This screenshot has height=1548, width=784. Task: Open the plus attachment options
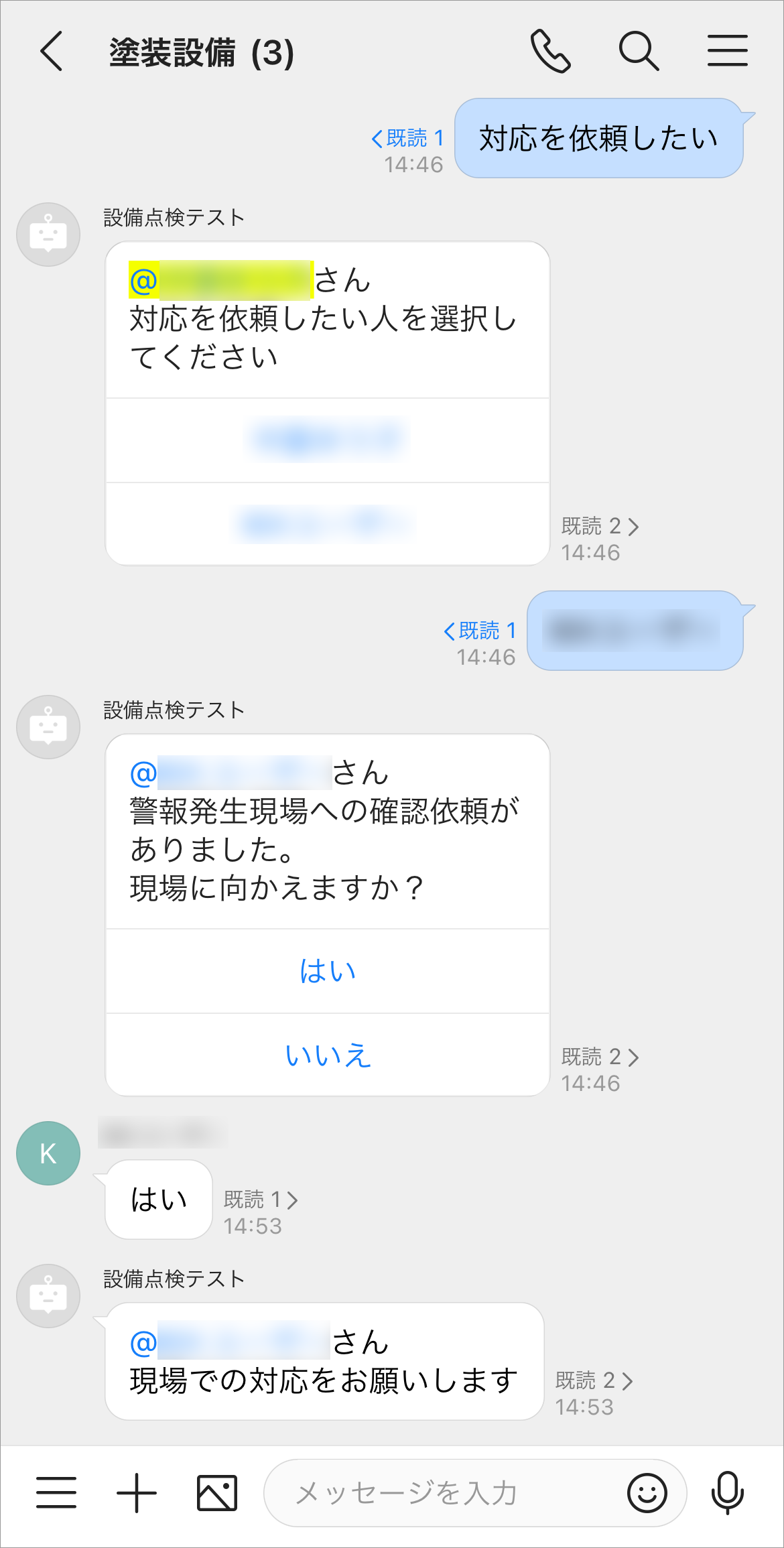pos(137,1492)
